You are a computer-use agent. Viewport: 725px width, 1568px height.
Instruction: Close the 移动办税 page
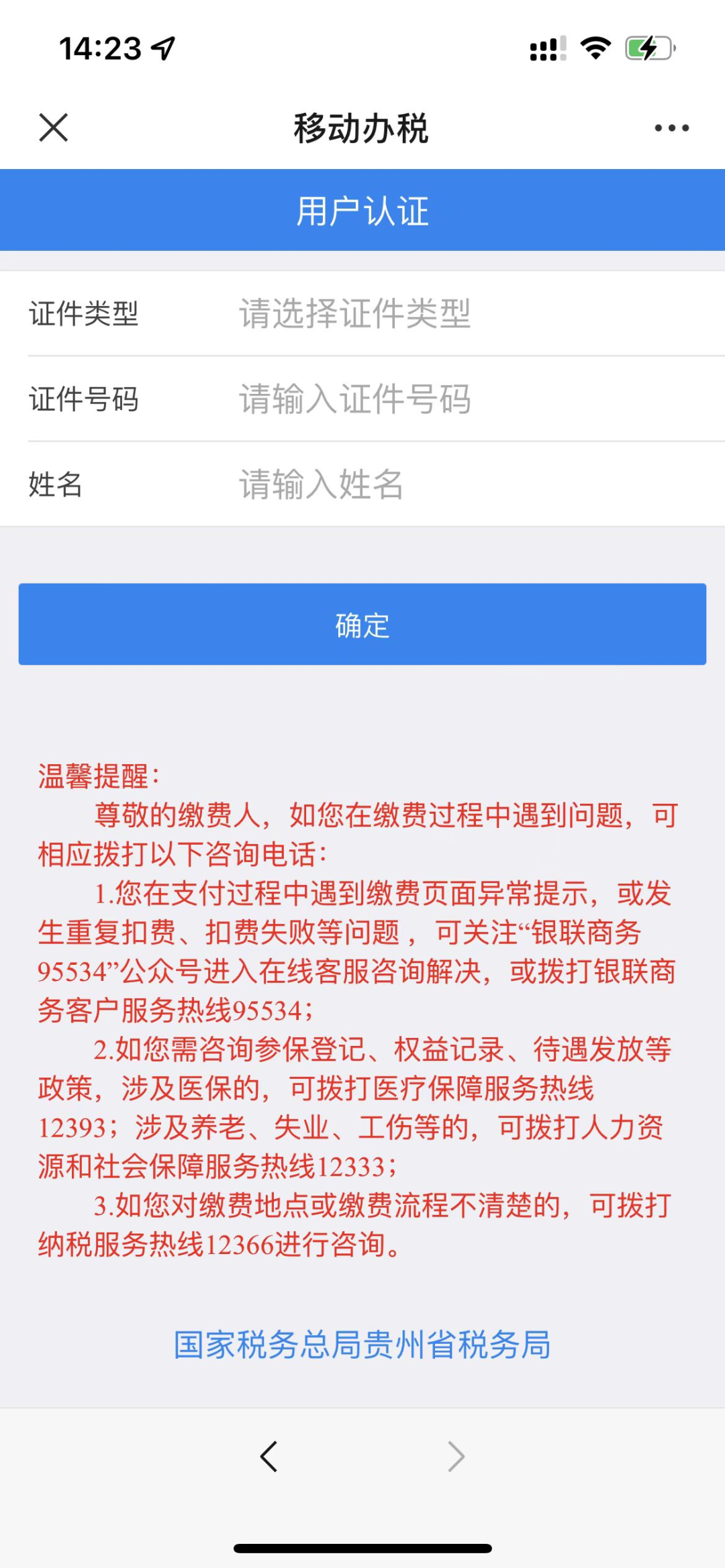(54, 127)
